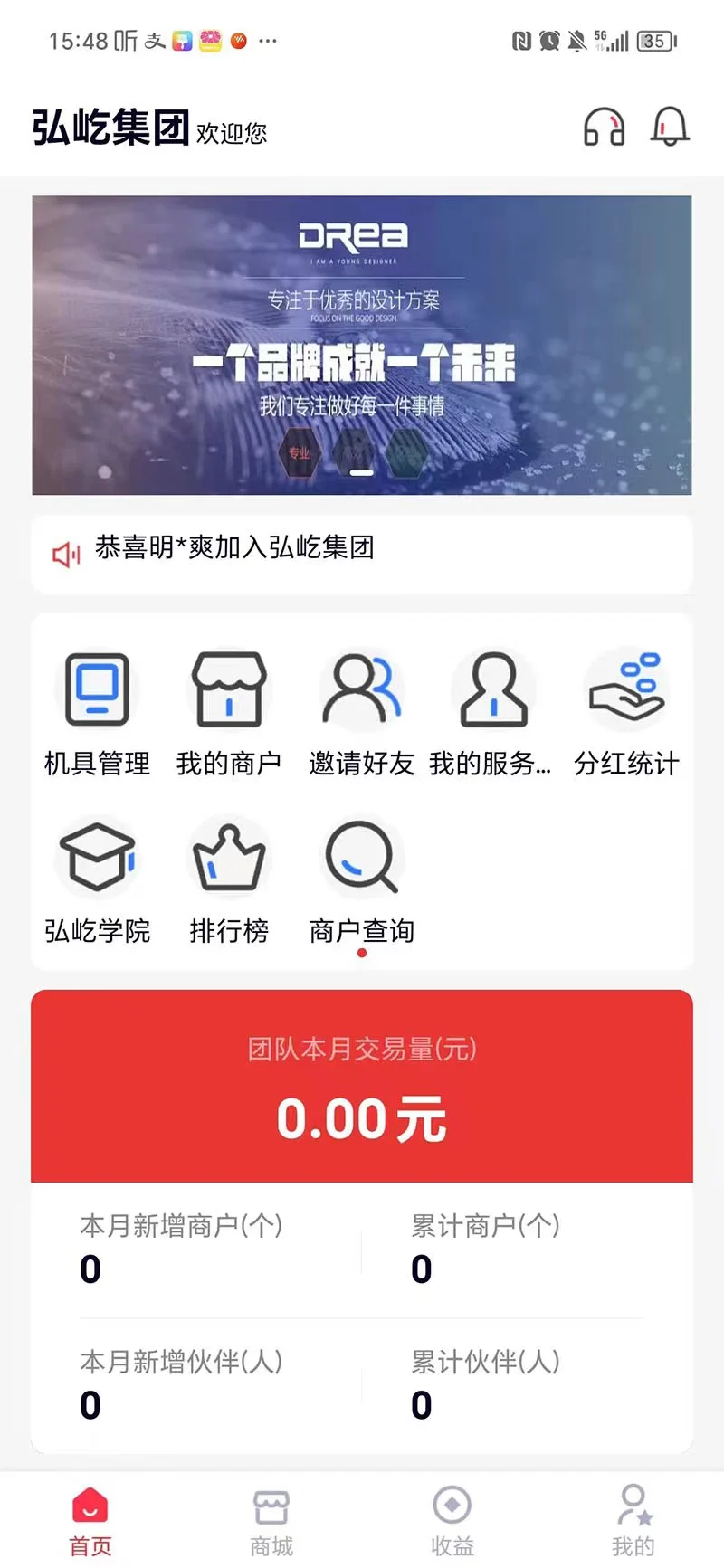This screenshot has height=1568, width=724.
Task: Tap the red dot badge under 商户查询
Action: coord(362,952)
